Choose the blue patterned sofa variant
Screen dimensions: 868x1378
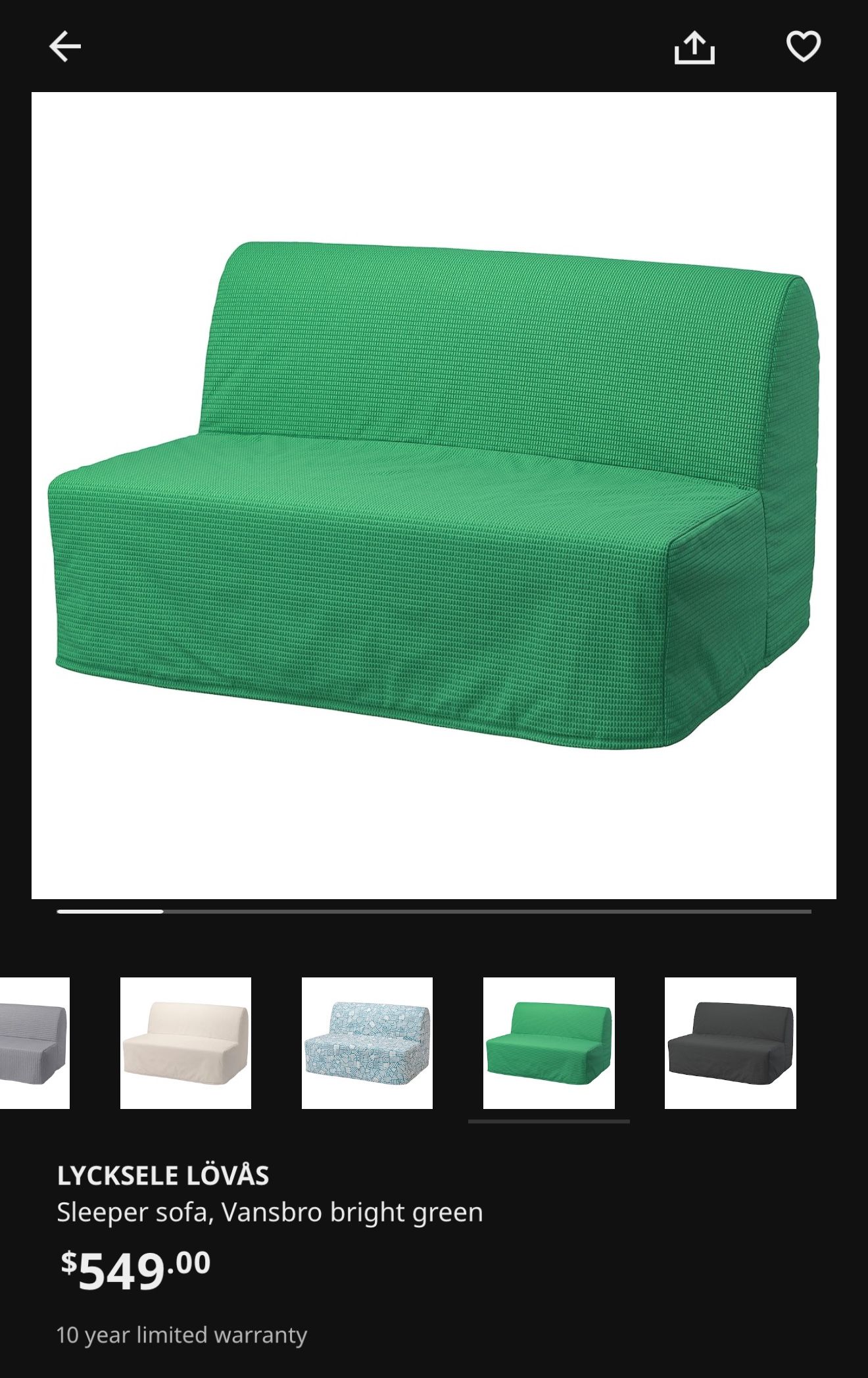coord(367,1043)
